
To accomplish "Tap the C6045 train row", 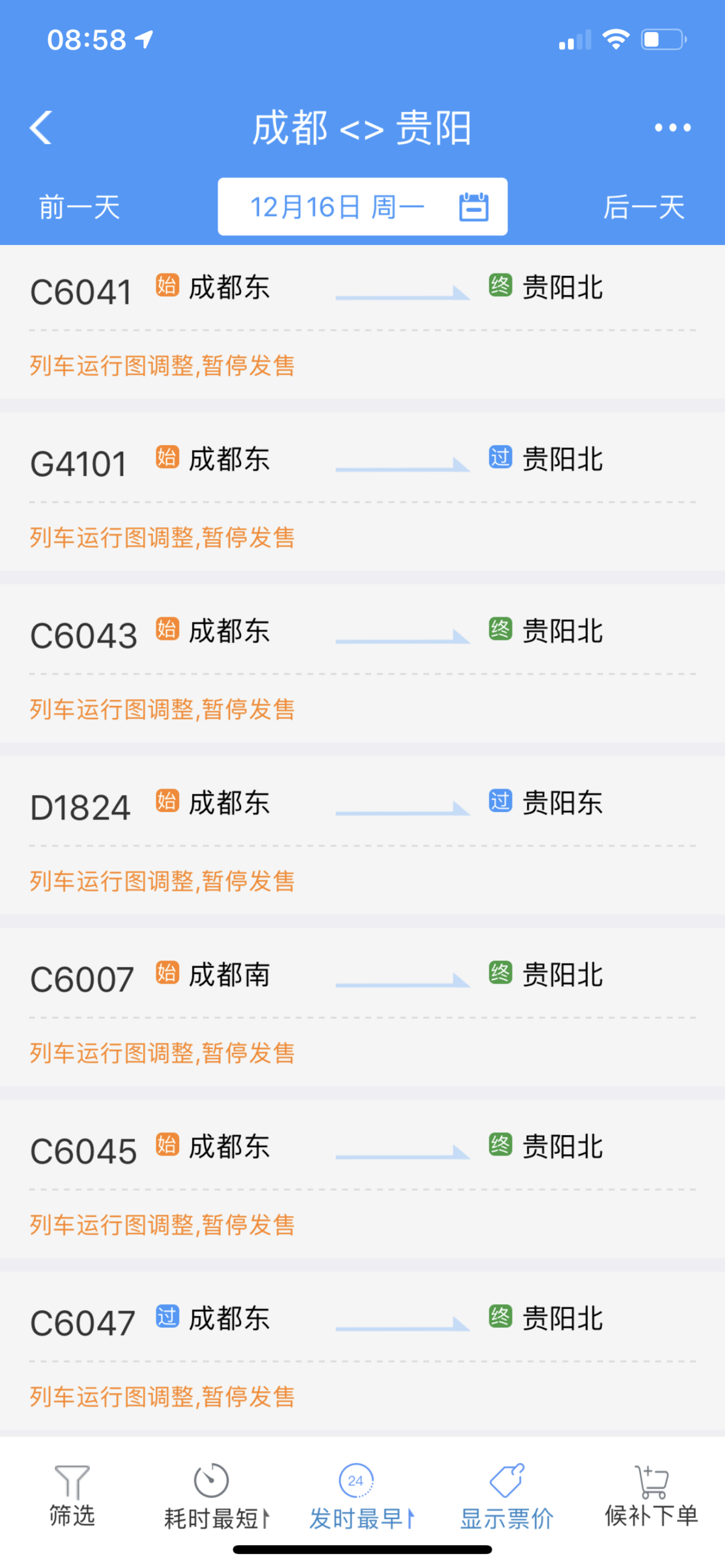I will 362,1180.
